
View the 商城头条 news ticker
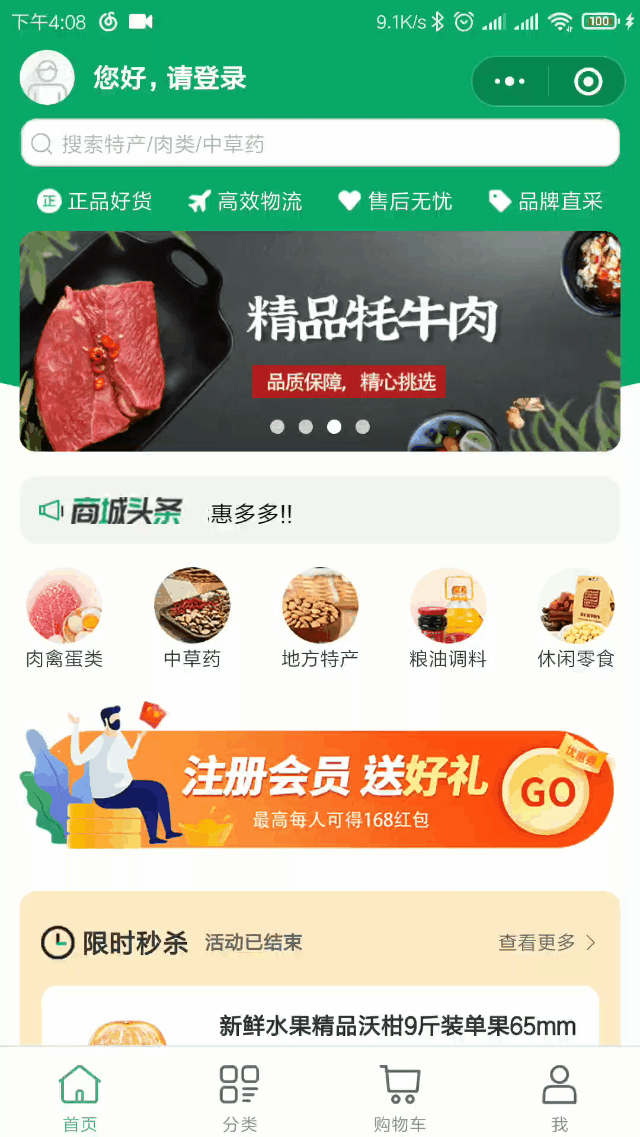pos(320,512)
